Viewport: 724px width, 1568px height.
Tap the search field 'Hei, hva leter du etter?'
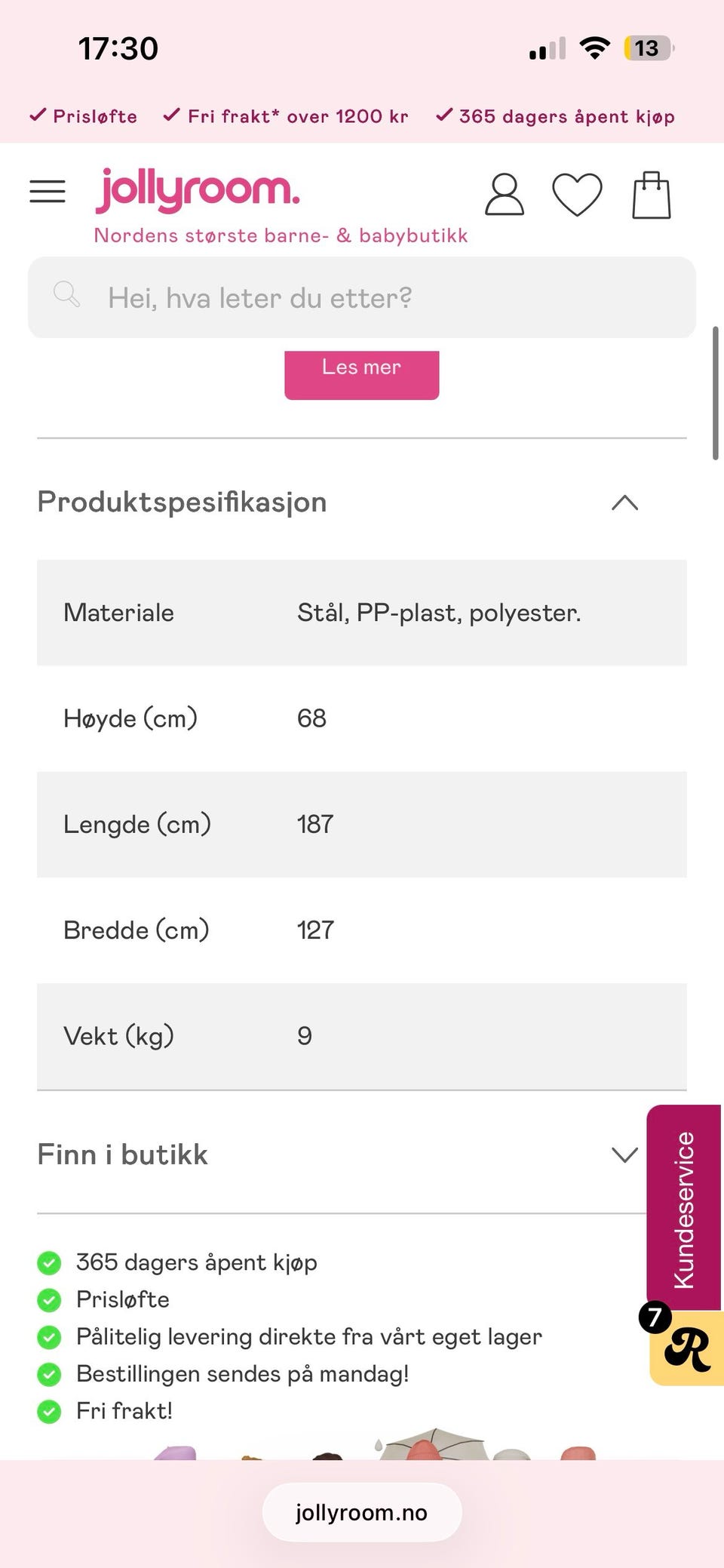point(362,297)
